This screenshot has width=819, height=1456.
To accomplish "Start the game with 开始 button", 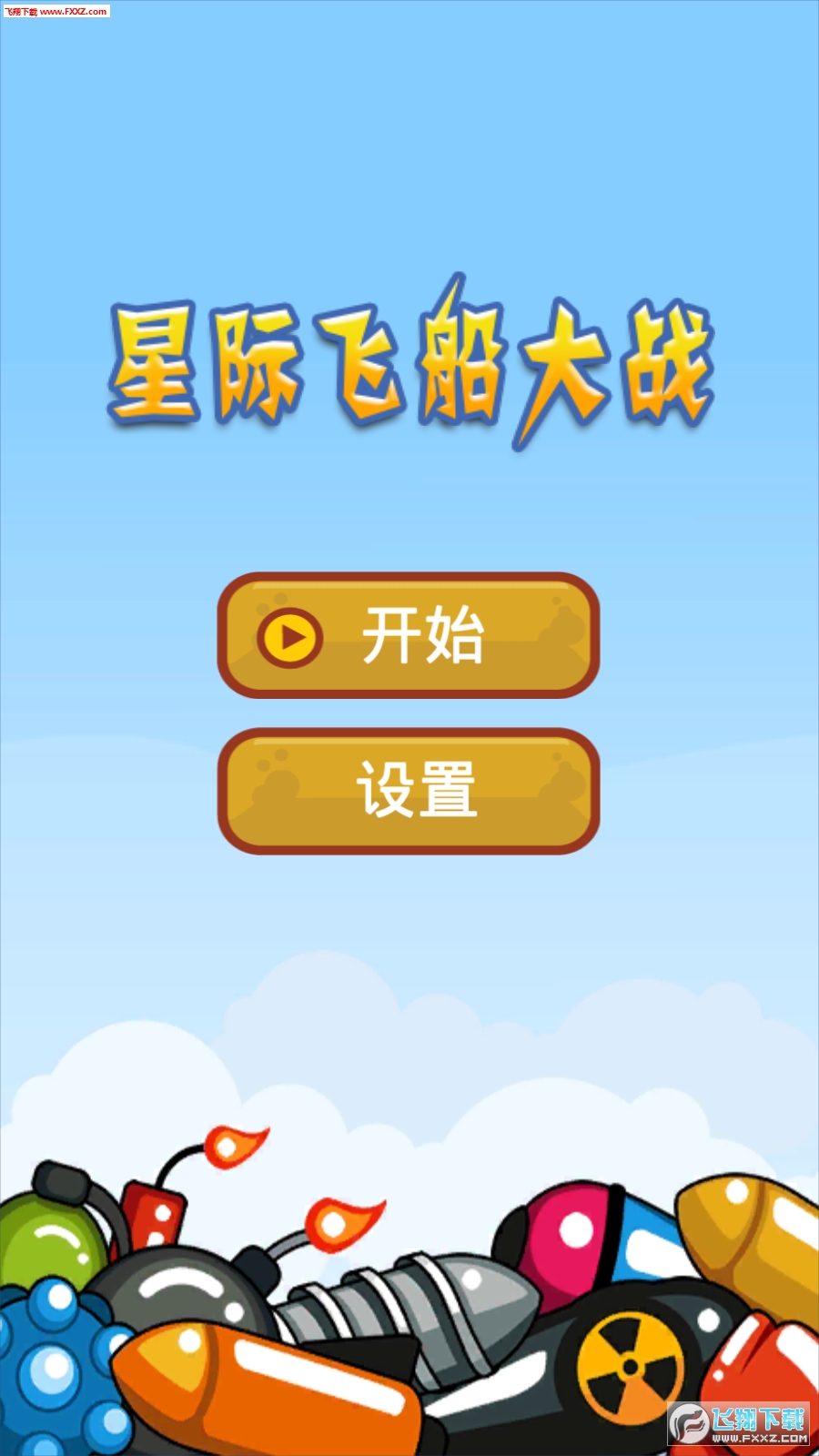I will 409,635.
